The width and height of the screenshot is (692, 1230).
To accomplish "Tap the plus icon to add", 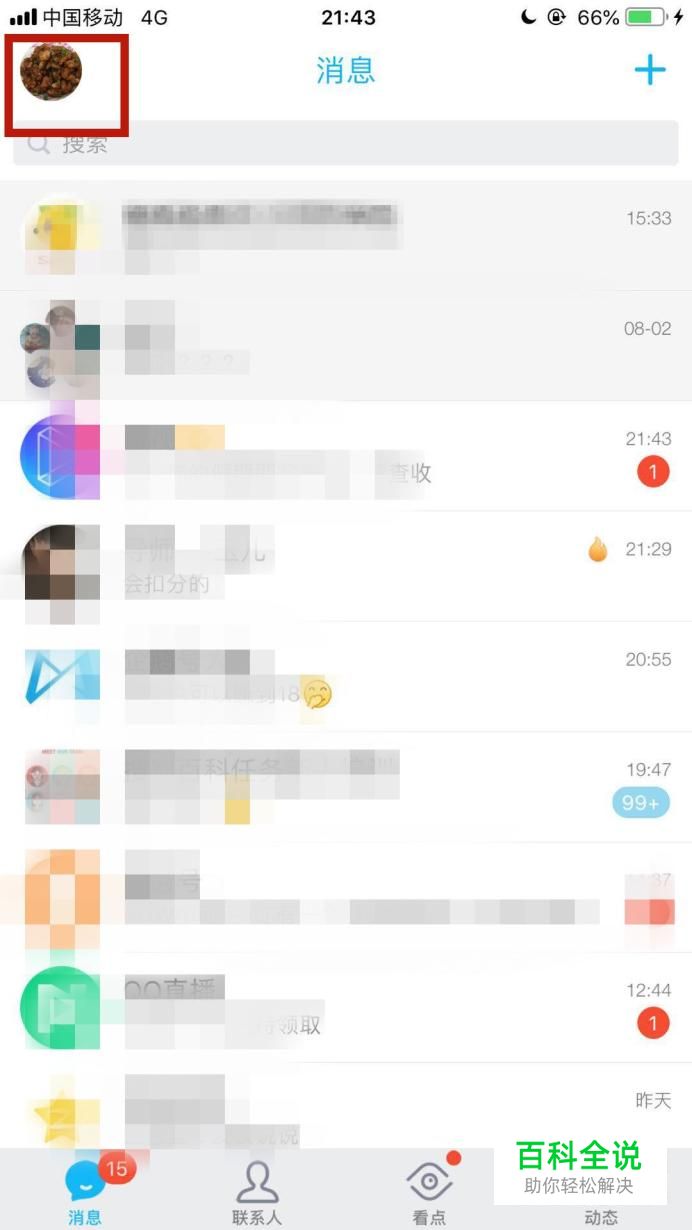I will (x=650, y=70).
